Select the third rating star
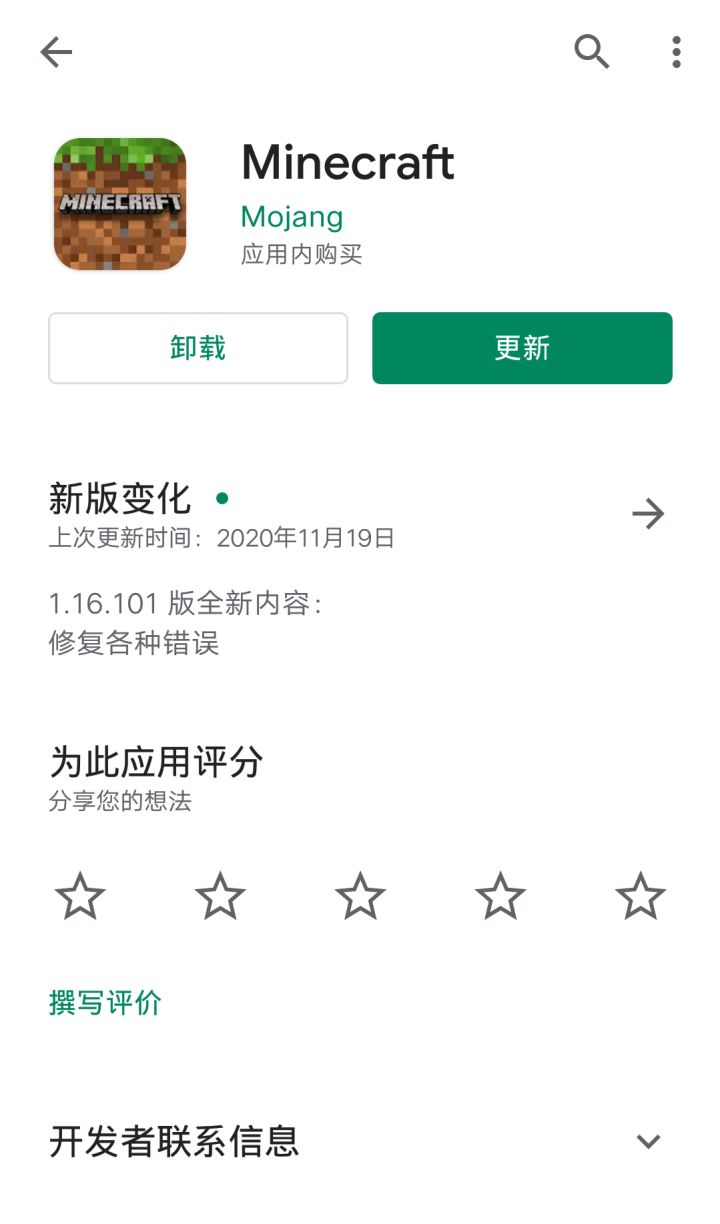Screen dimensions: 720x1224 point(359,897)
